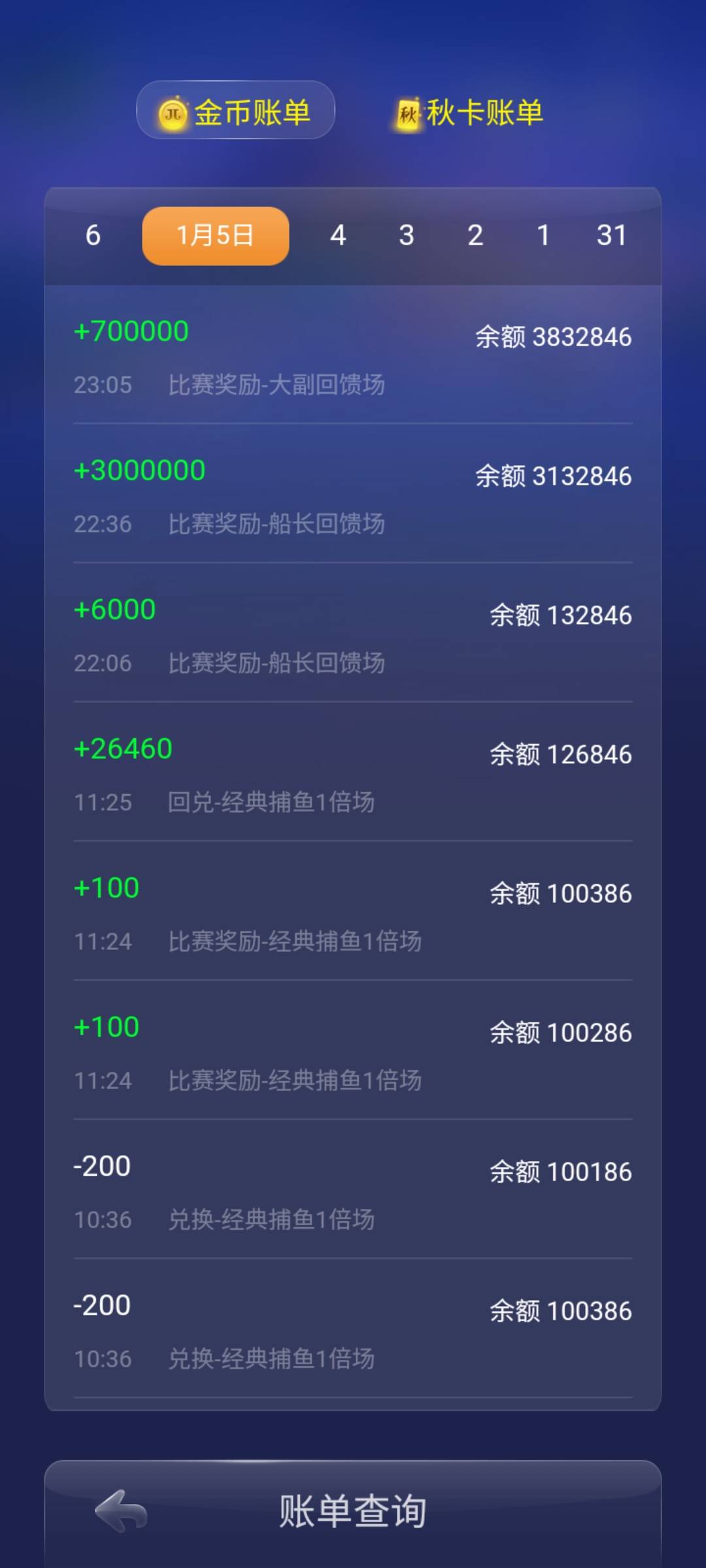Viewport: 706px width, 1568px height.
Task: Tap the 余额 100386 balance at 11:24
Action: [x=560, y=893]
